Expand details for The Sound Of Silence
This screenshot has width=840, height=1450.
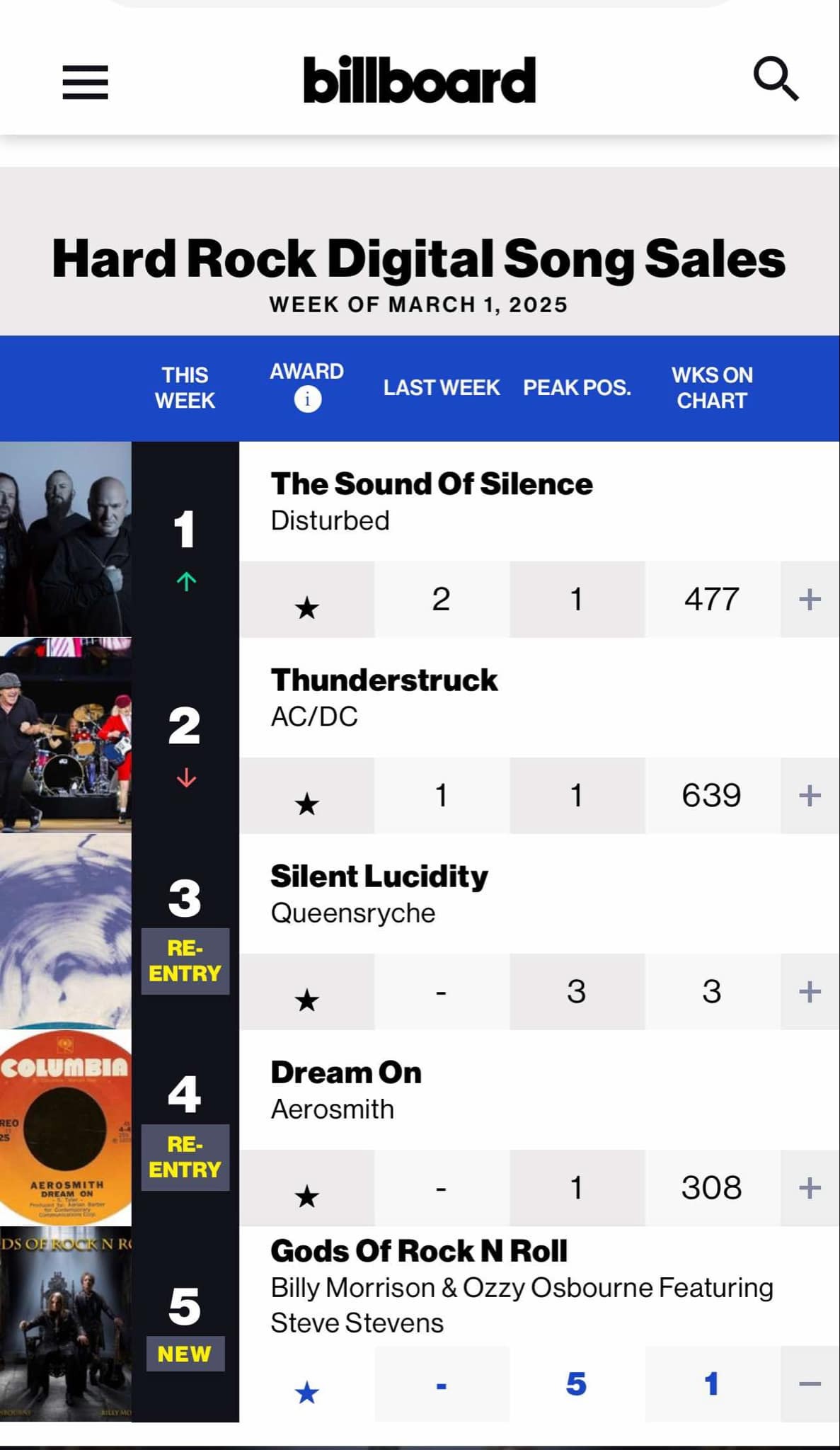pyautogui.click(x=810, y=600)
